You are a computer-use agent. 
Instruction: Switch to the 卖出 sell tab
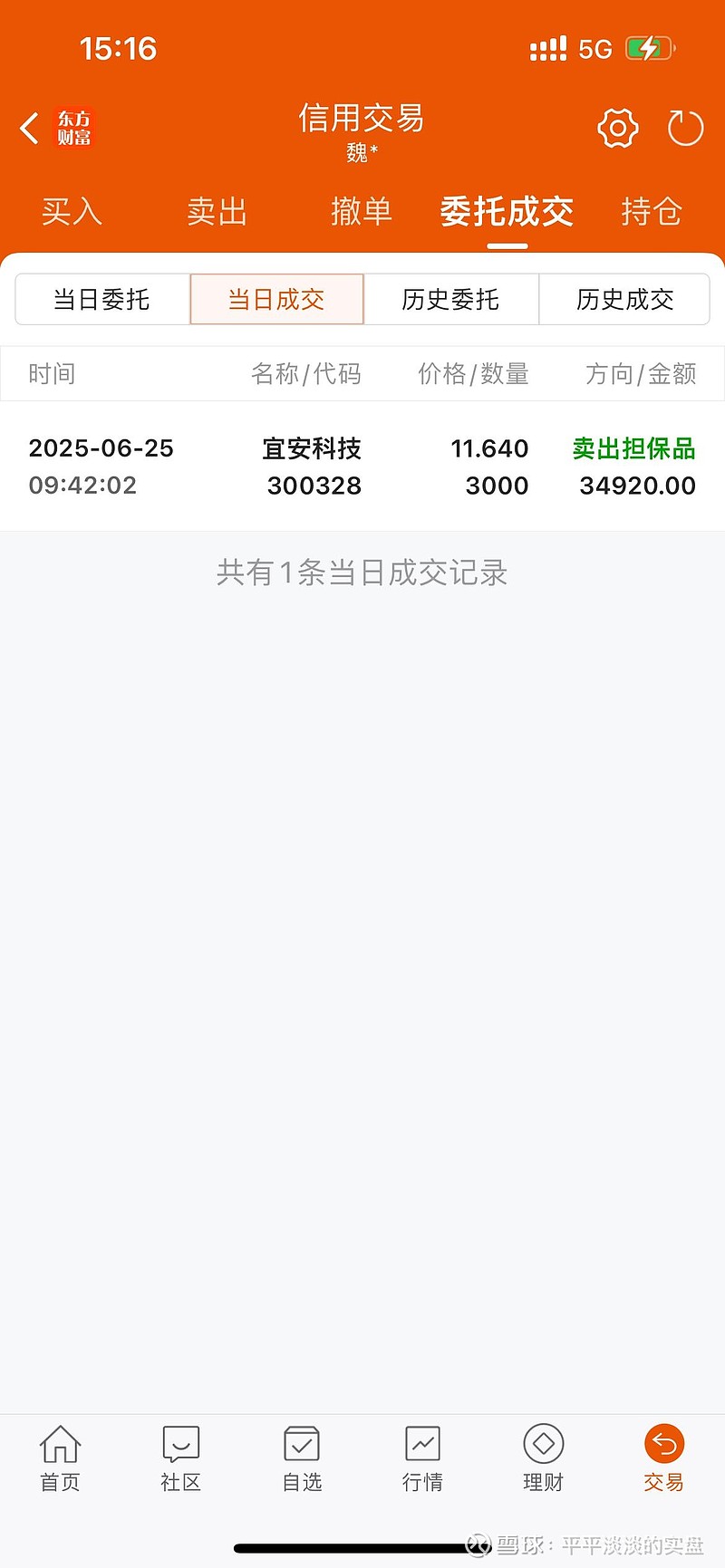217,212
